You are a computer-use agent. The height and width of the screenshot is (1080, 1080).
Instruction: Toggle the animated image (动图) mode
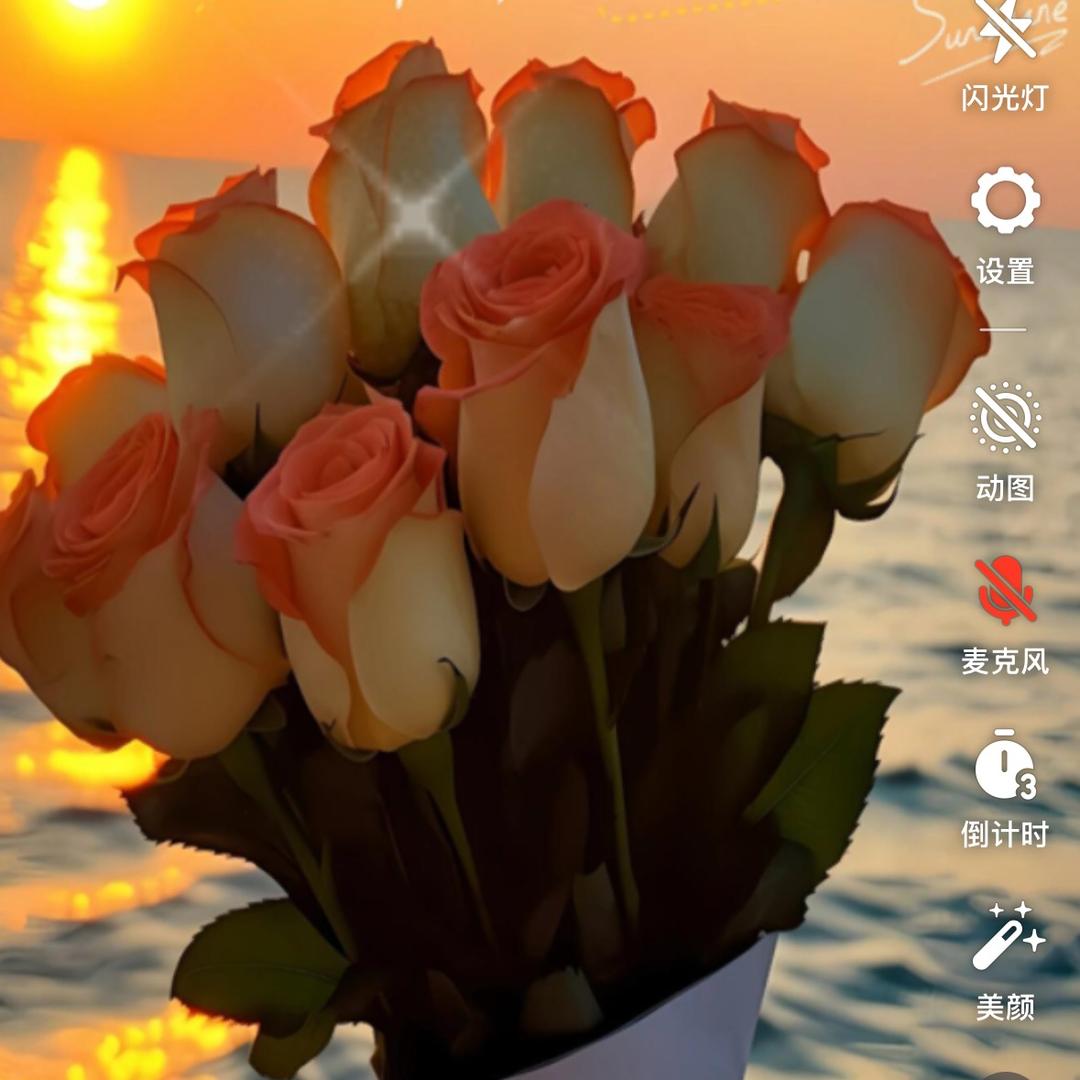(x=1005, y=420)
